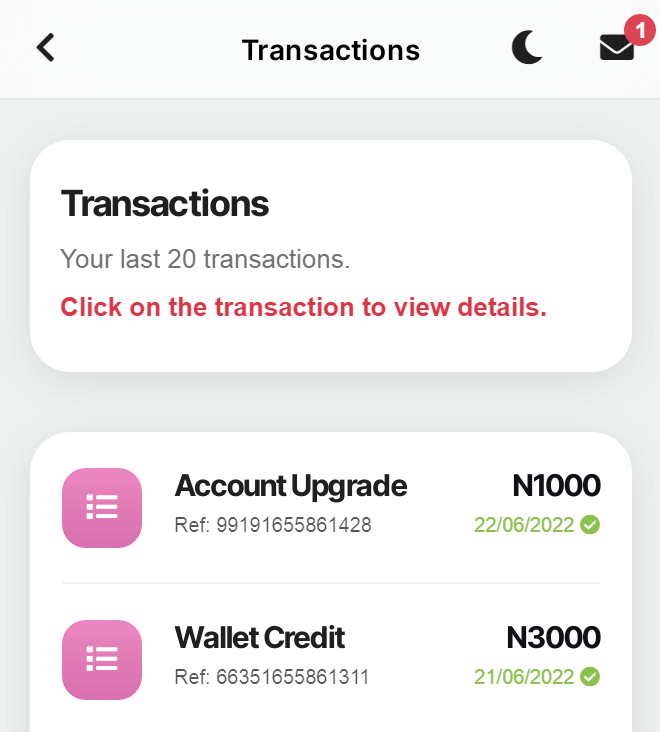This screenshot has height=732, width=660.
Task: Toggle dark mode with the moon icon
Action: coord(527,48)
